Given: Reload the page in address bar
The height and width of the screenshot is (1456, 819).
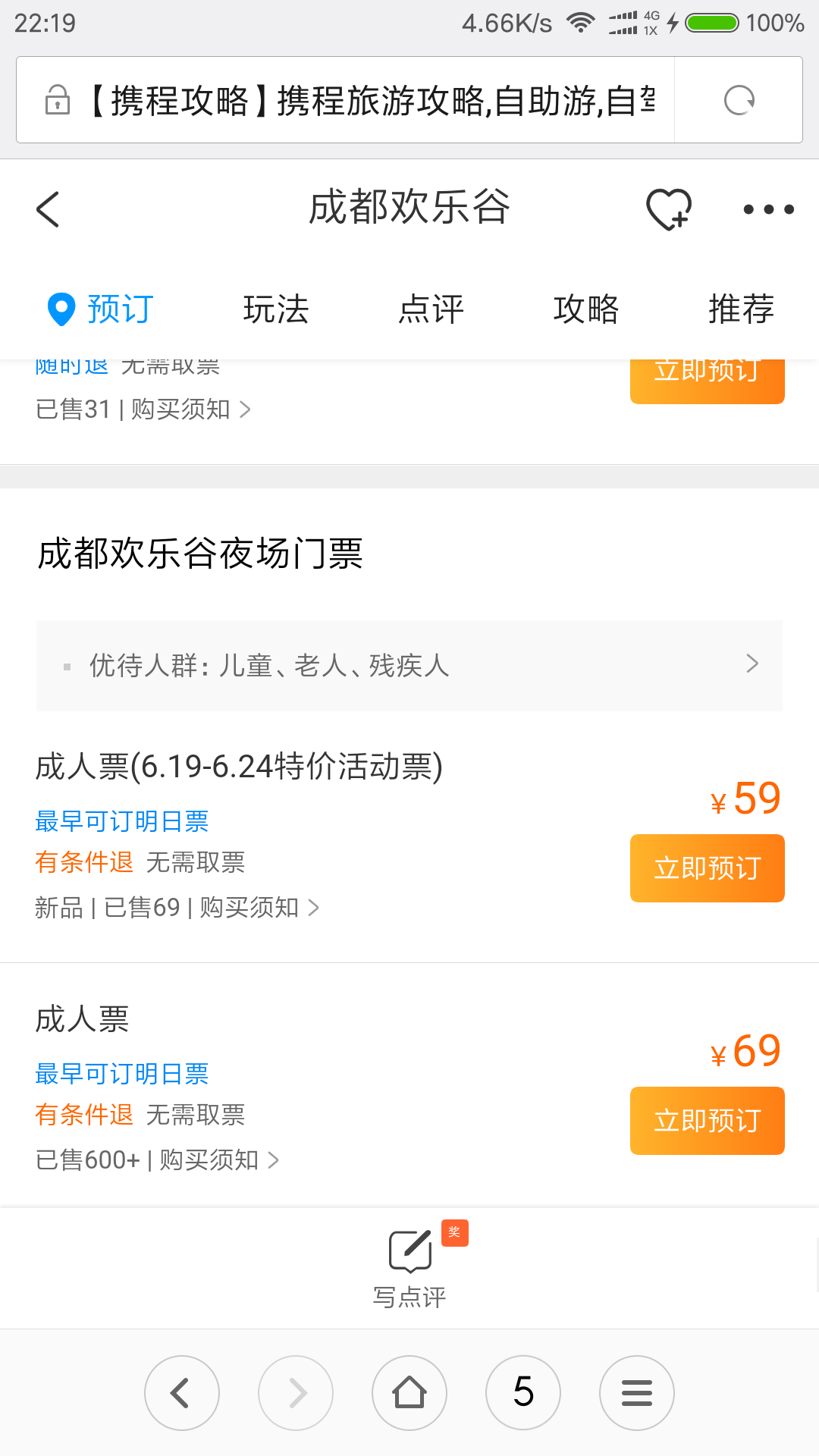Looking at the screenshot, I should pyautogui.click(x=739, y=100).
